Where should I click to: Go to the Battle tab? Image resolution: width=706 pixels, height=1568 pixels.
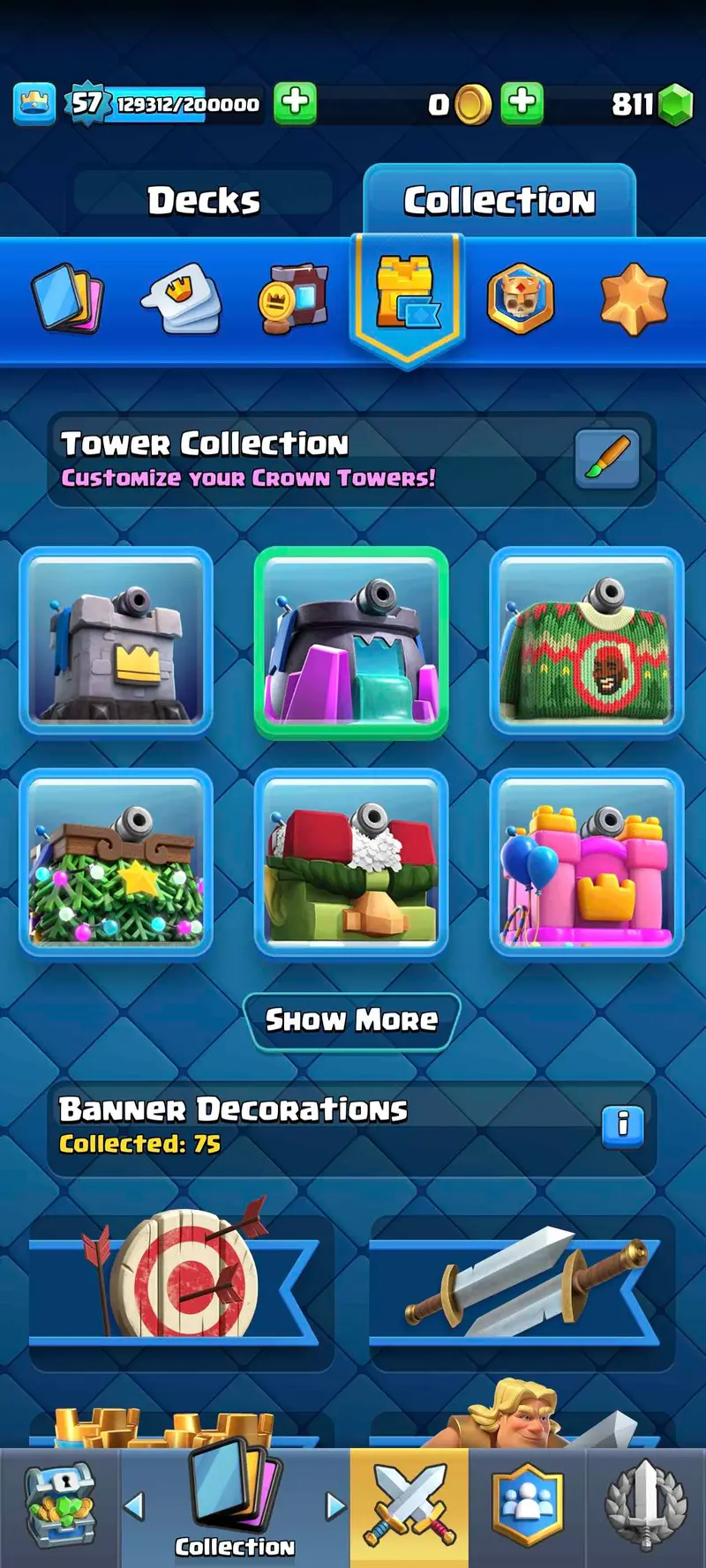(409, 1507)
